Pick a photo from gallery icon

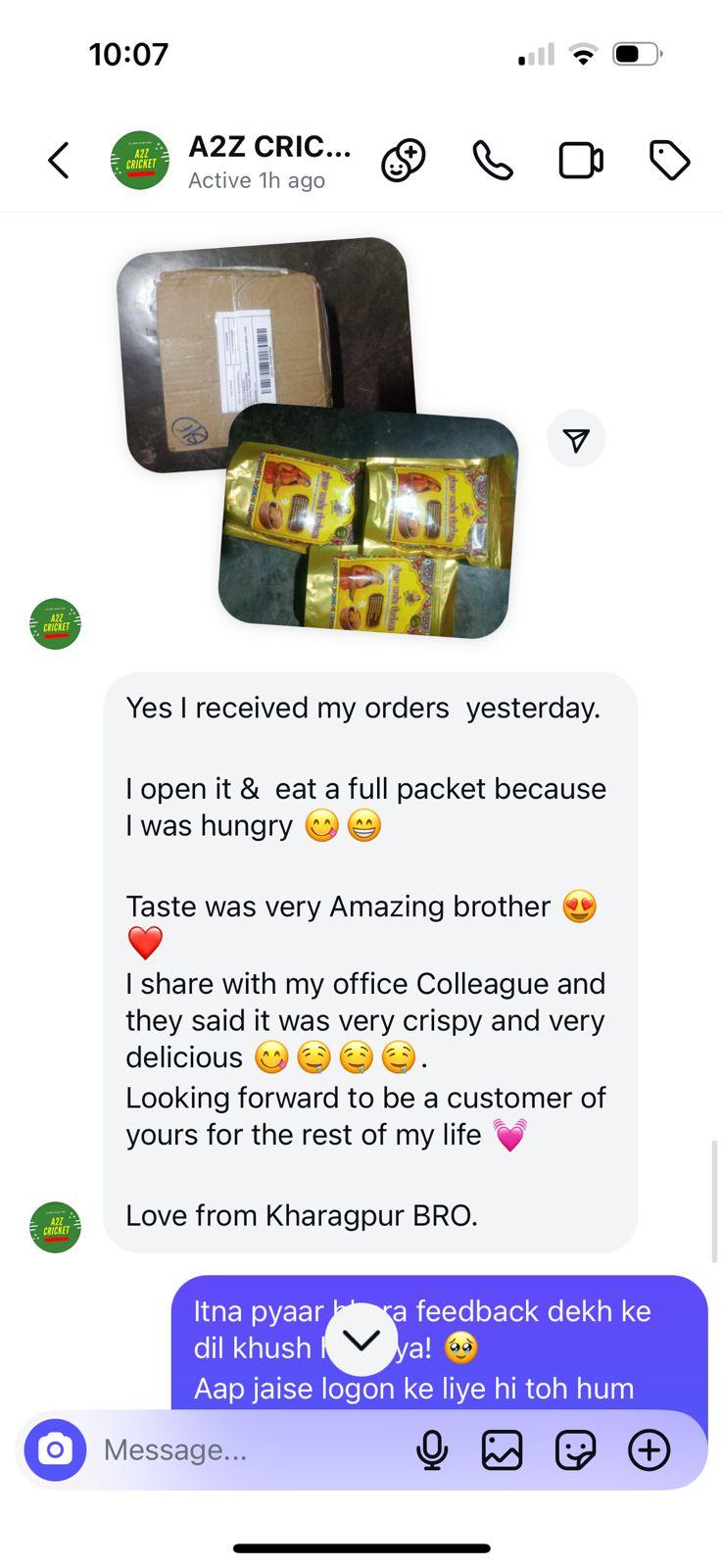coord(502,1449)
